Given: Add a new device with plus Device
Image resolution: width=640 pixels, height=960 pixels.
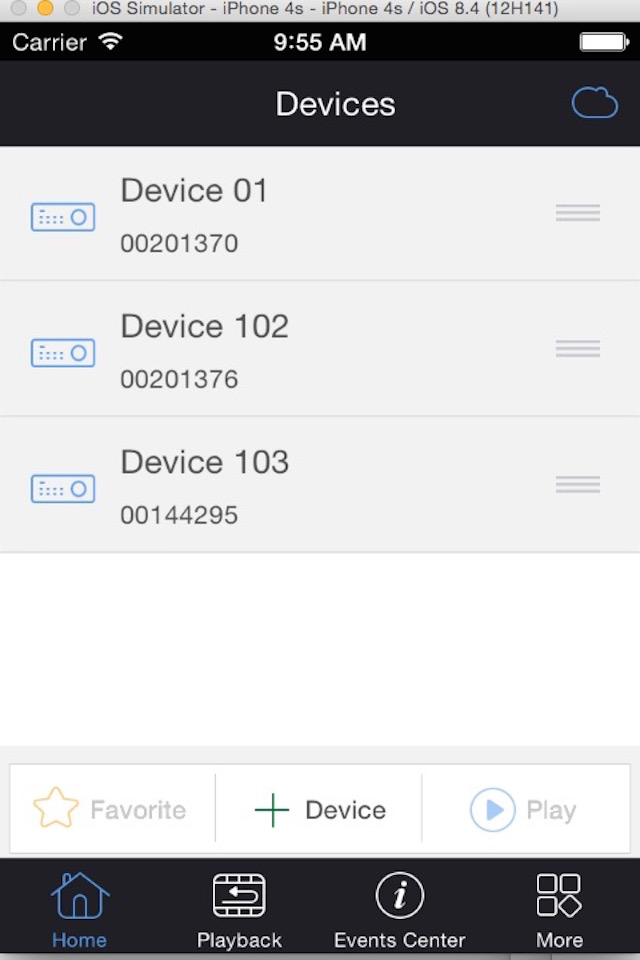Looking at the screenshot, I should [x=320, y=809].
